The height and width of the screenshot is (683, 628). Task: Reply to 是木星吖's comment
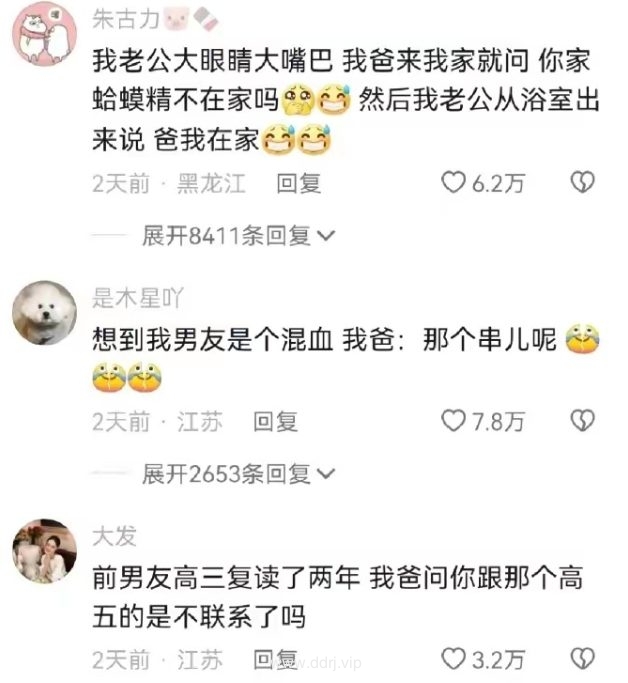click(x=275, y=421)
